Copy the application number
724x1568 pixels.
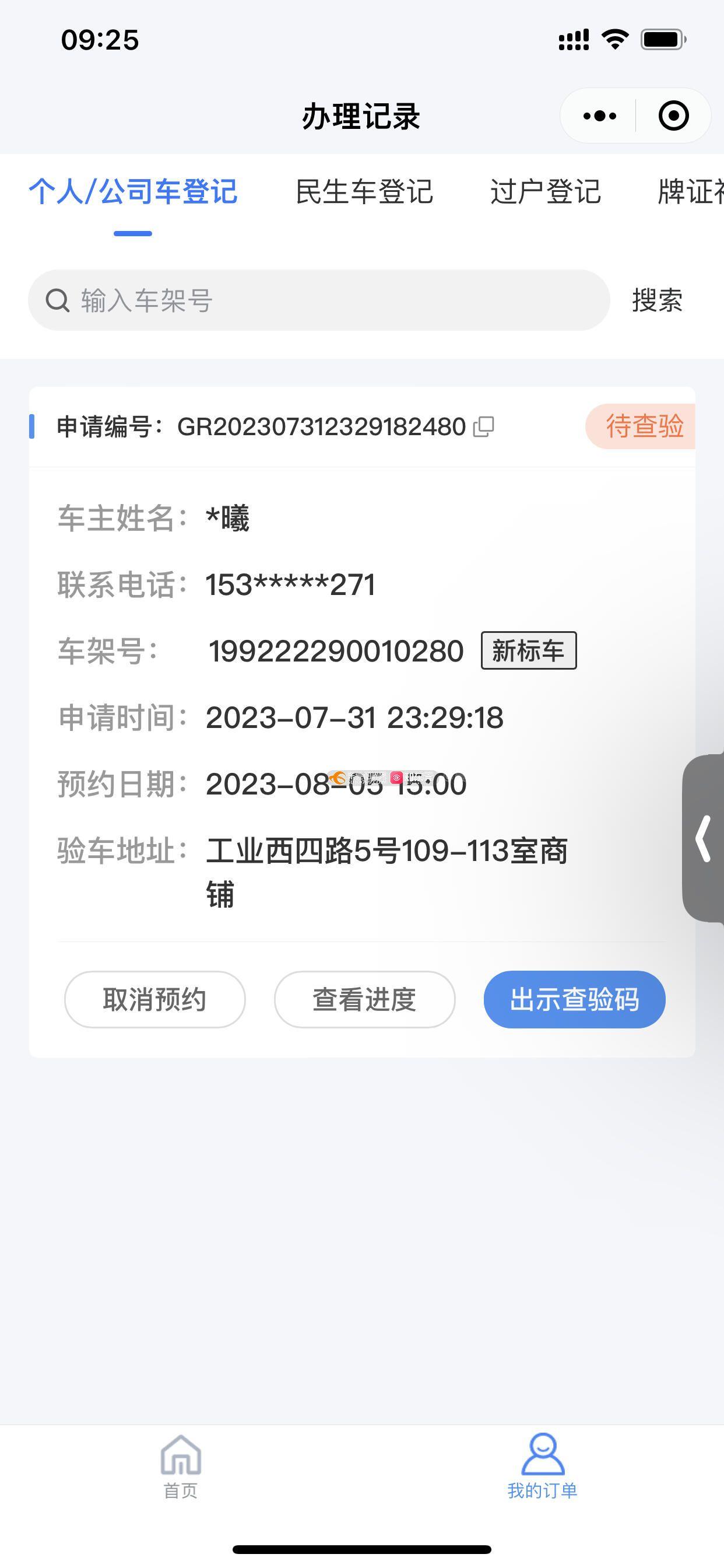pyautogui.click(x=484, y=426)
